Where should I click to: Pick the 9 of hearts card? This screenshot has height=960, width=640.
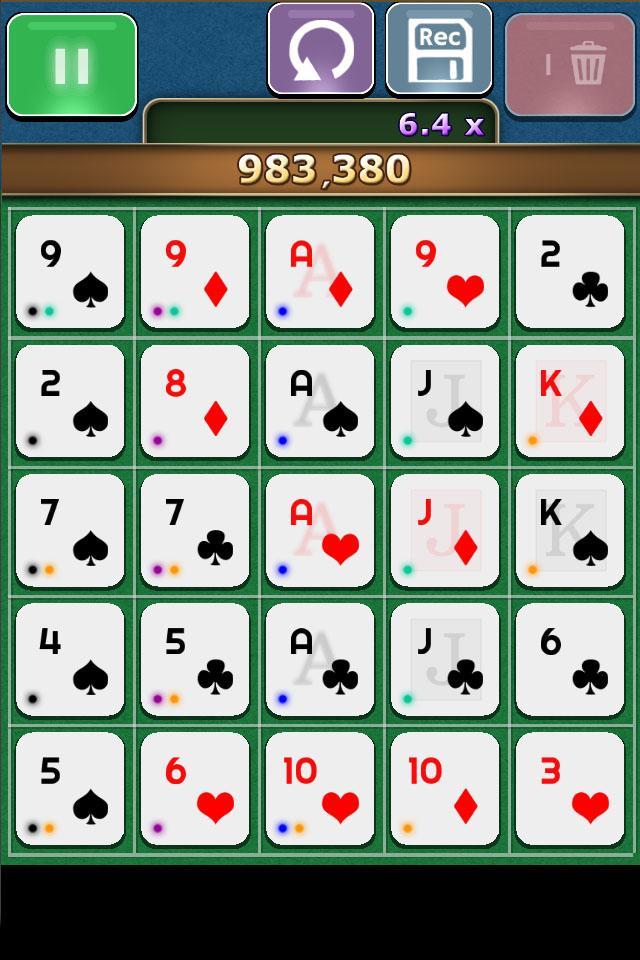[445, 272]
